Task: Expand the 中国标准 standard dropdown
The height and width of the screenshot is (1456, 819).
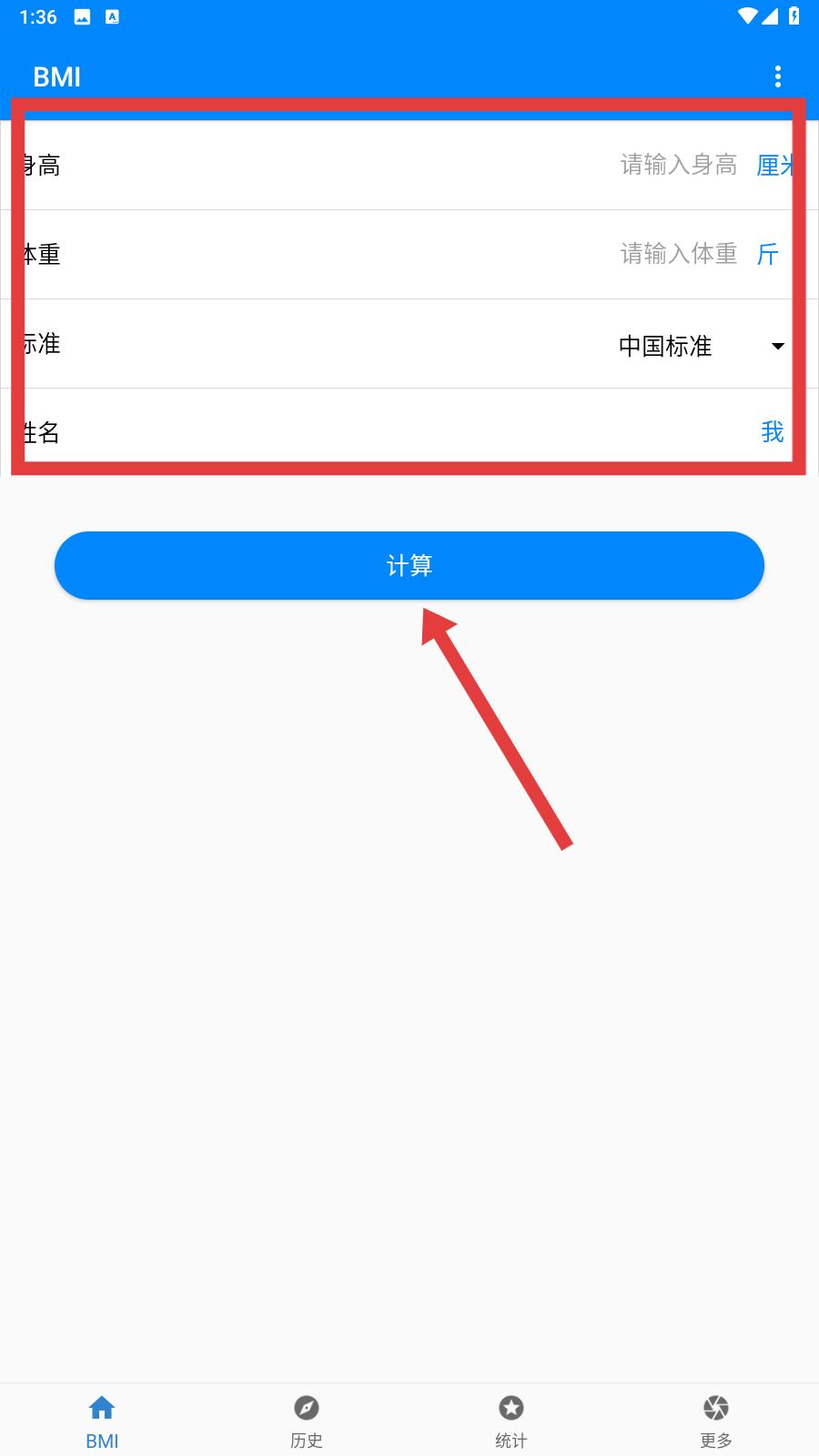Action: coord(702,346)
